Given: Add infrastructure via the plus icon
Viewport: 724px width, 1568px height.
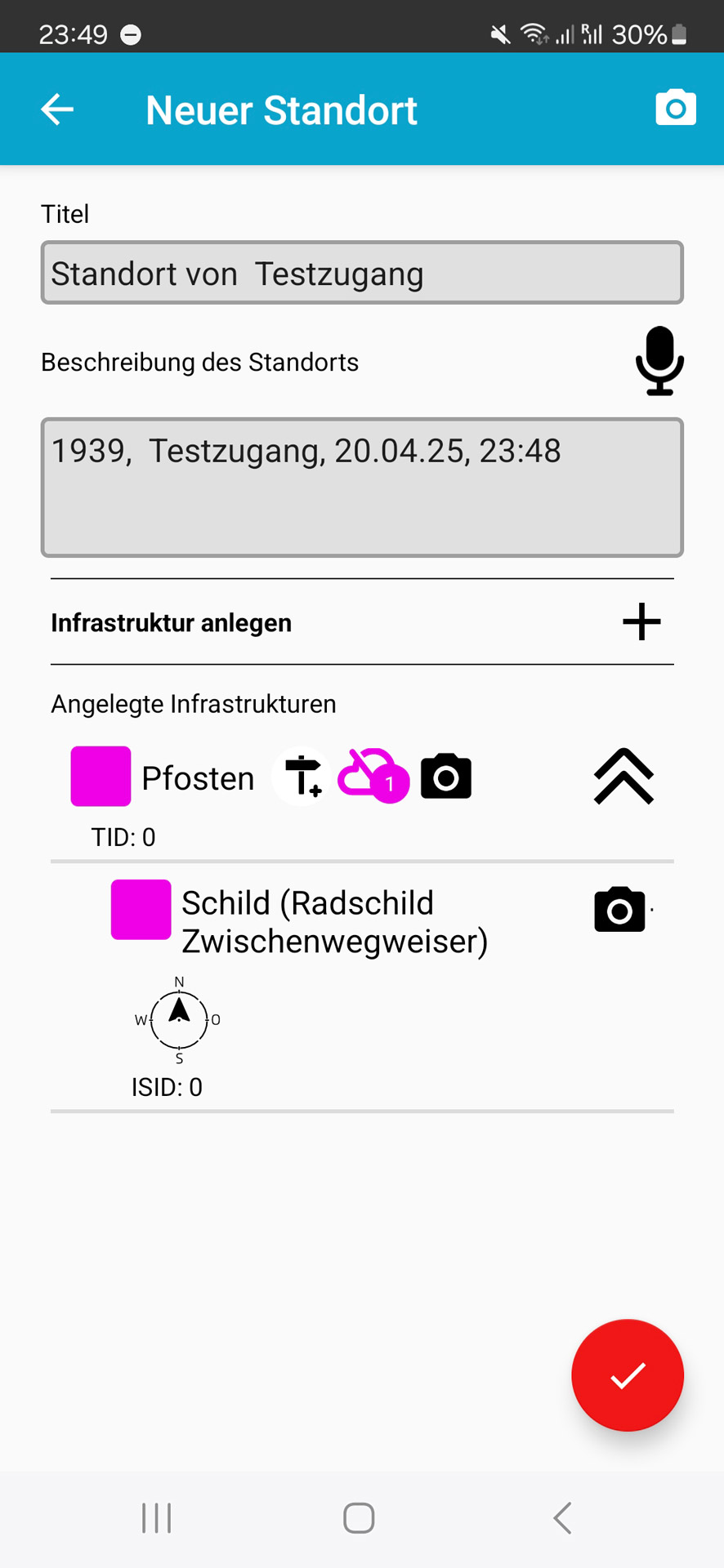Looking at the screenshot, I should point(641,622).
